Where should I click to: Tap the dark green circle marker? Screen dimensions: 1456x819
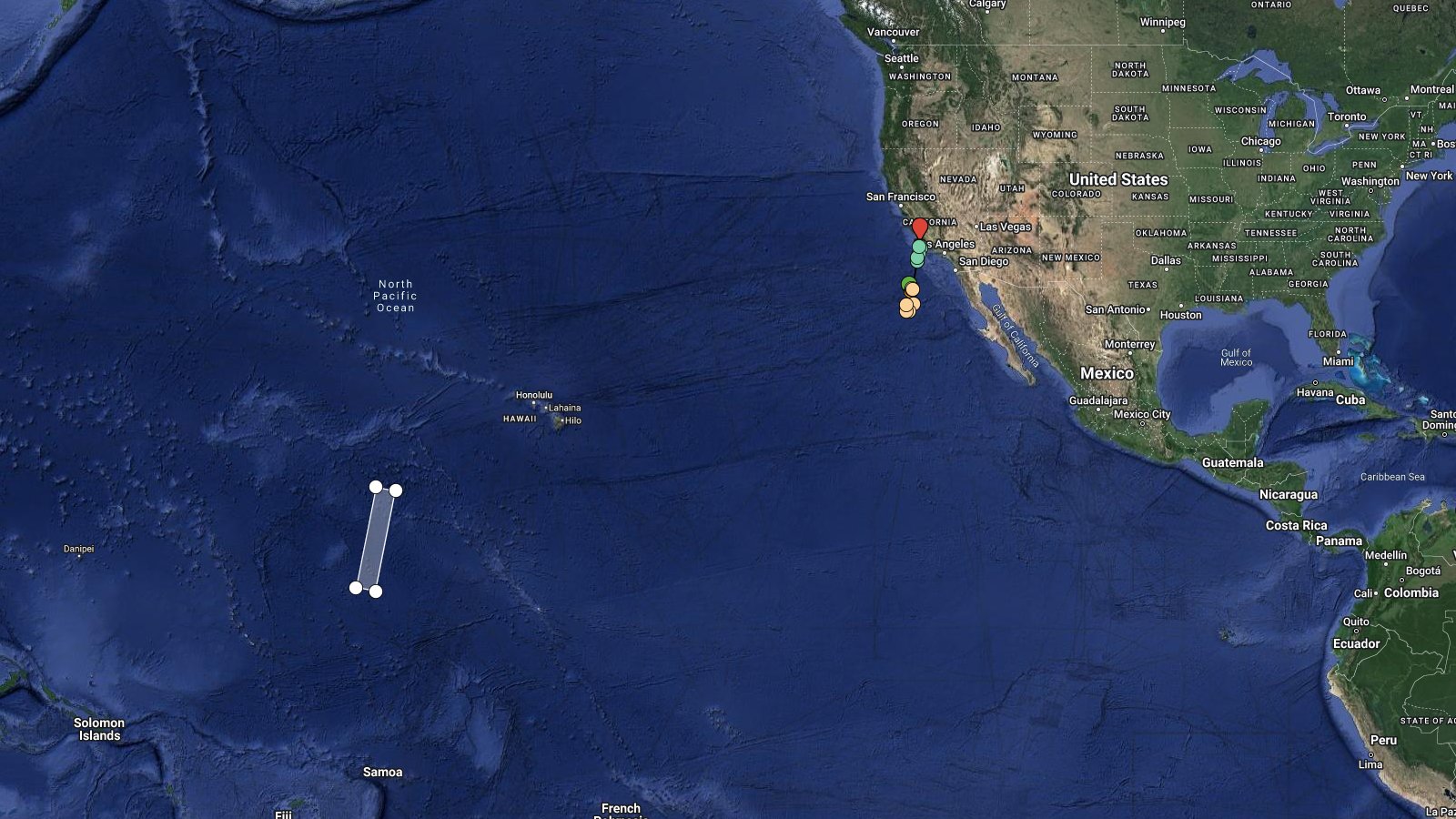(x=907, y=282)
